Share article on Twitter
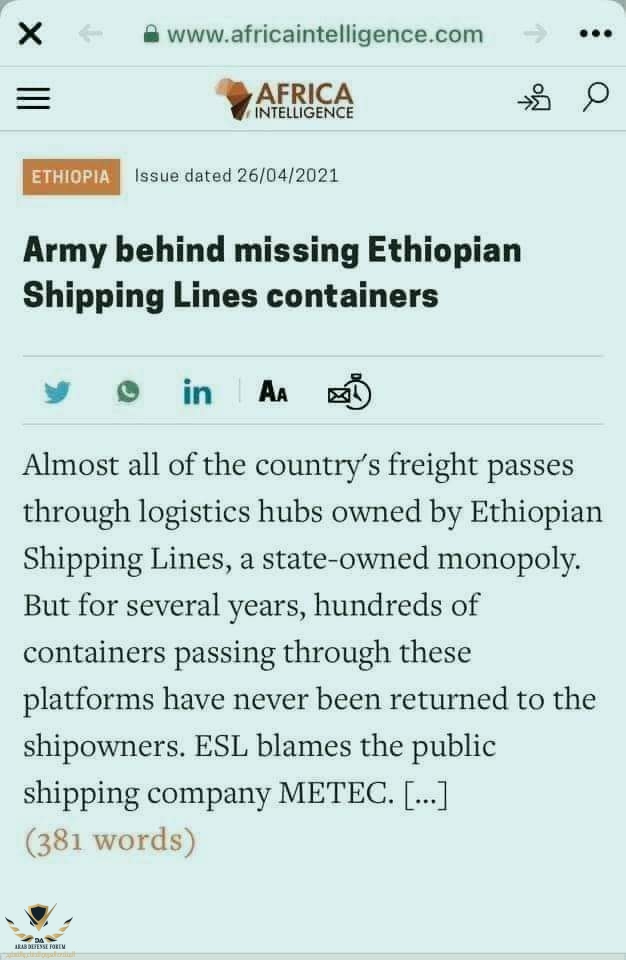The image size is (626, 960). pos(57,392)
